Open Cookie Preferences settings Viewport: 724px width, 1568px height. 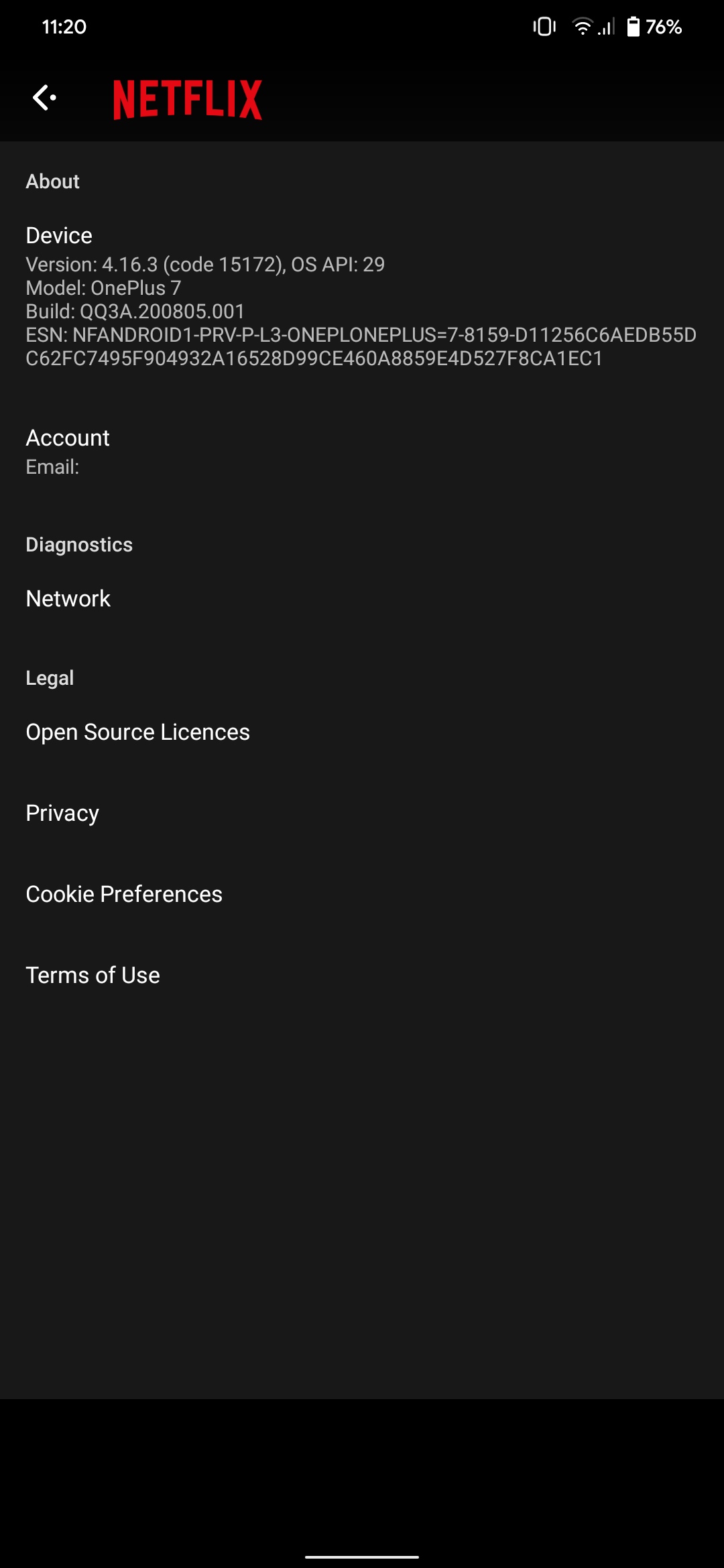click(x=123, y=894)
